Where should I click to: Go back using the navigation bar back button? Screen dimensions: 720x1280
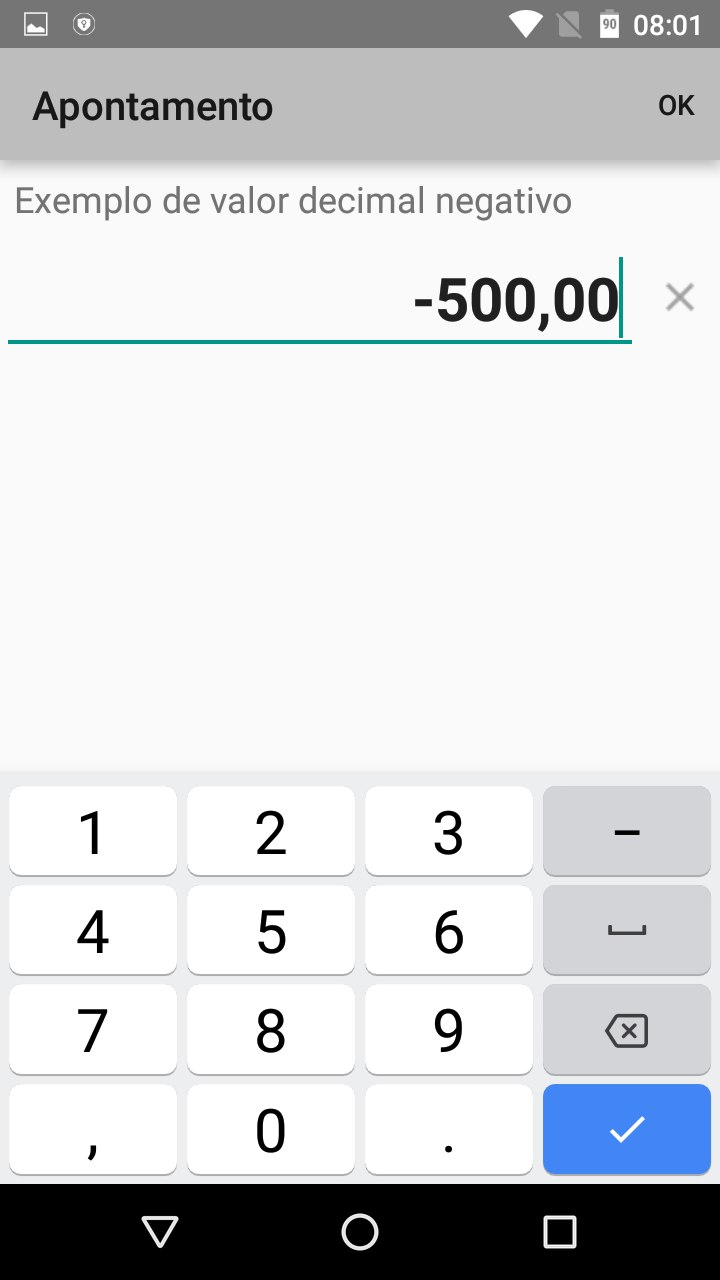pyautogui.click(x=160, y=1232)
